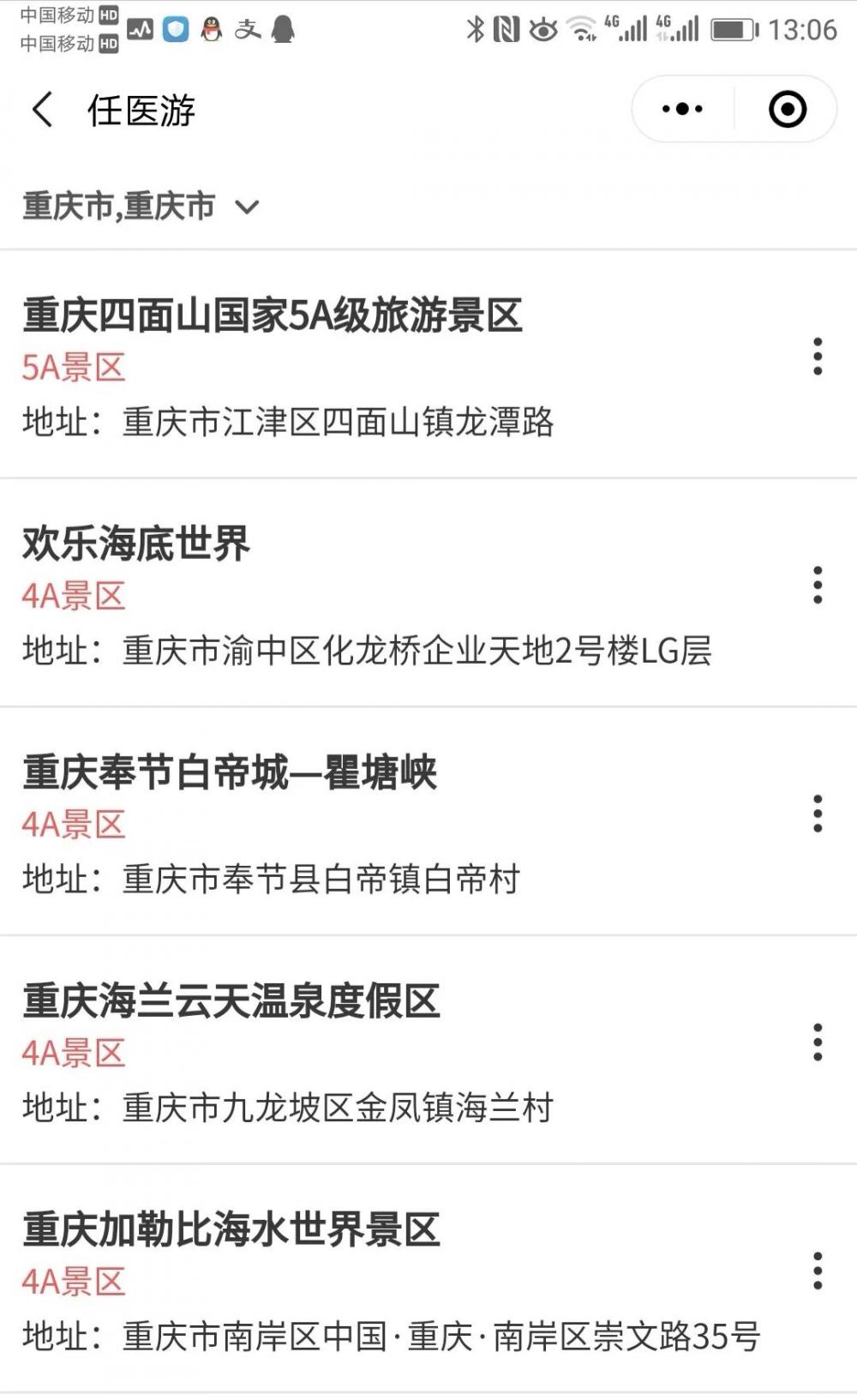Tap more options on 重庆加勒比海水世界景区

pyautogui.click(x=818, y=1271)
